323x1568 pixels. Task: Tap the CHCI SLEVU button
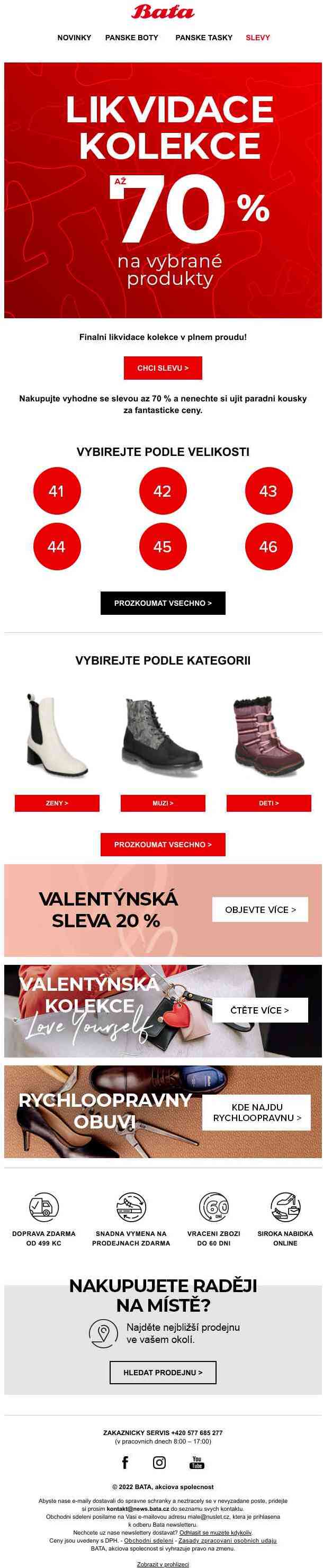tap(163, 368)
